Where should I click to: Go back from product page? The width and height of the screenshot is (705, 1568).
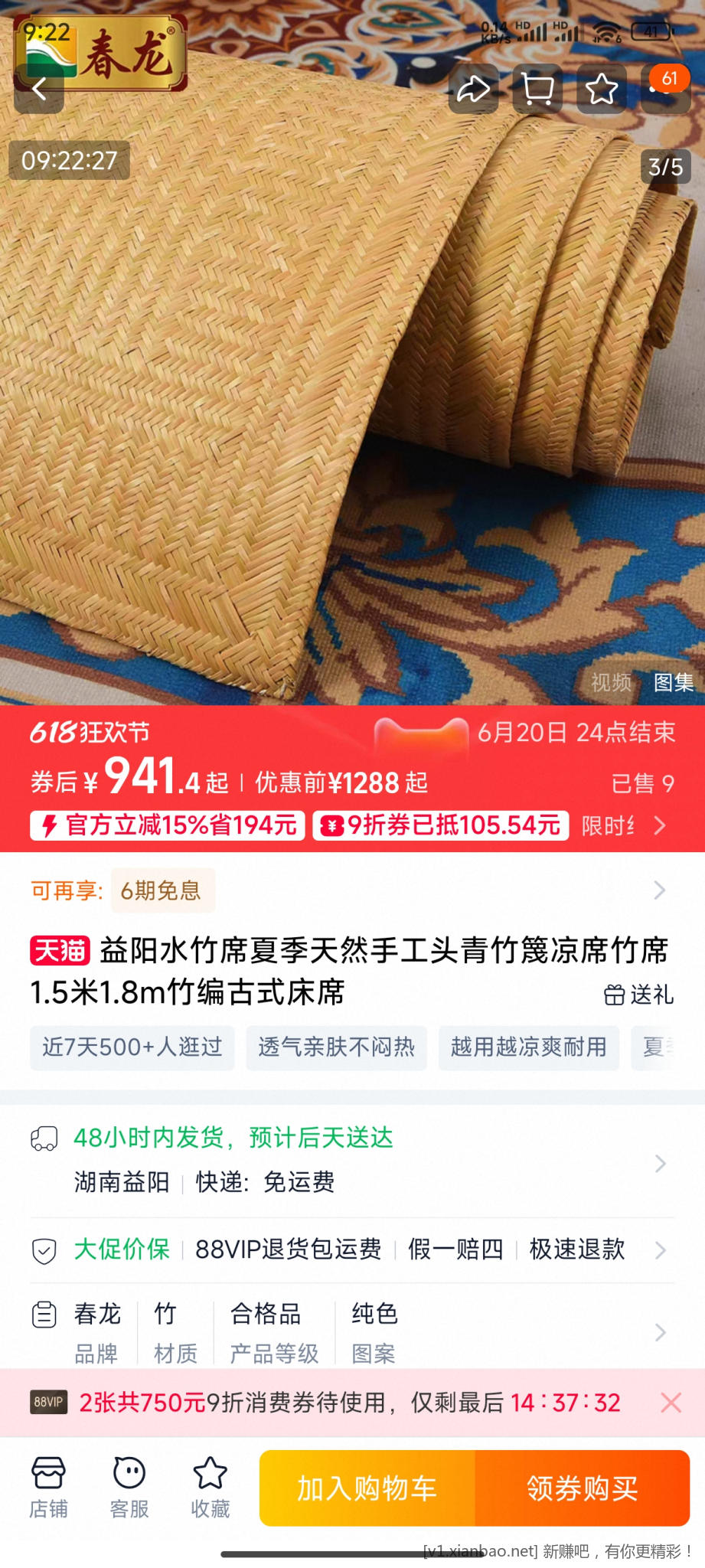39,90
